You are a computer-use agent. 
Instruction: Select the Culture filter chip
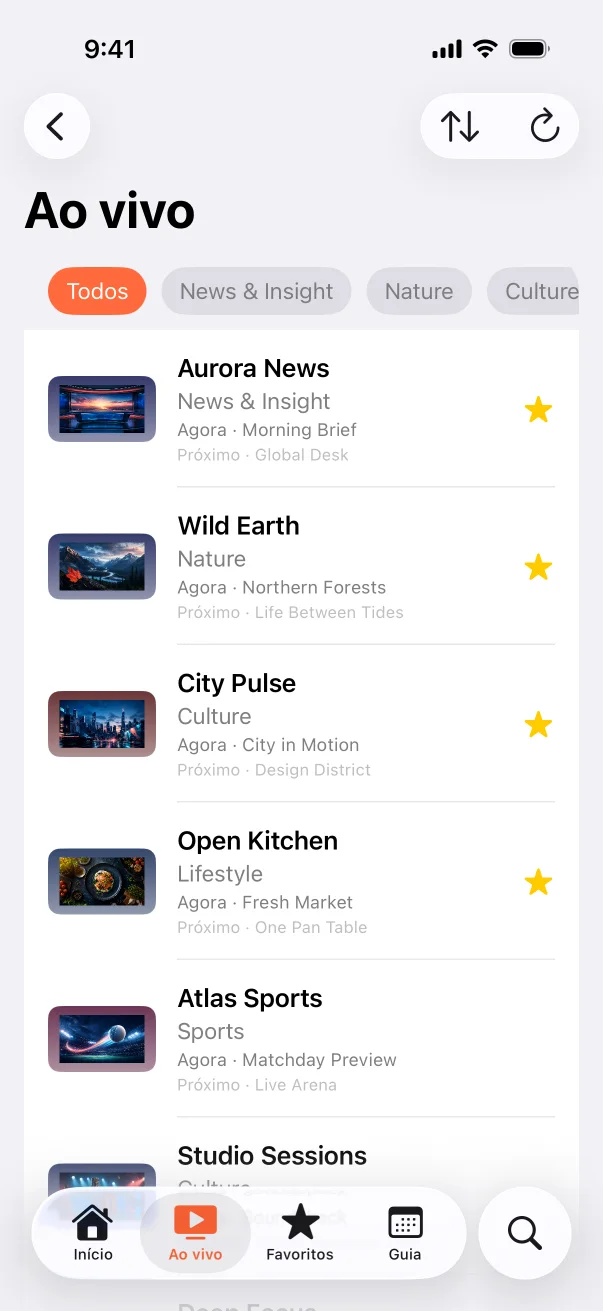[533, 291]
